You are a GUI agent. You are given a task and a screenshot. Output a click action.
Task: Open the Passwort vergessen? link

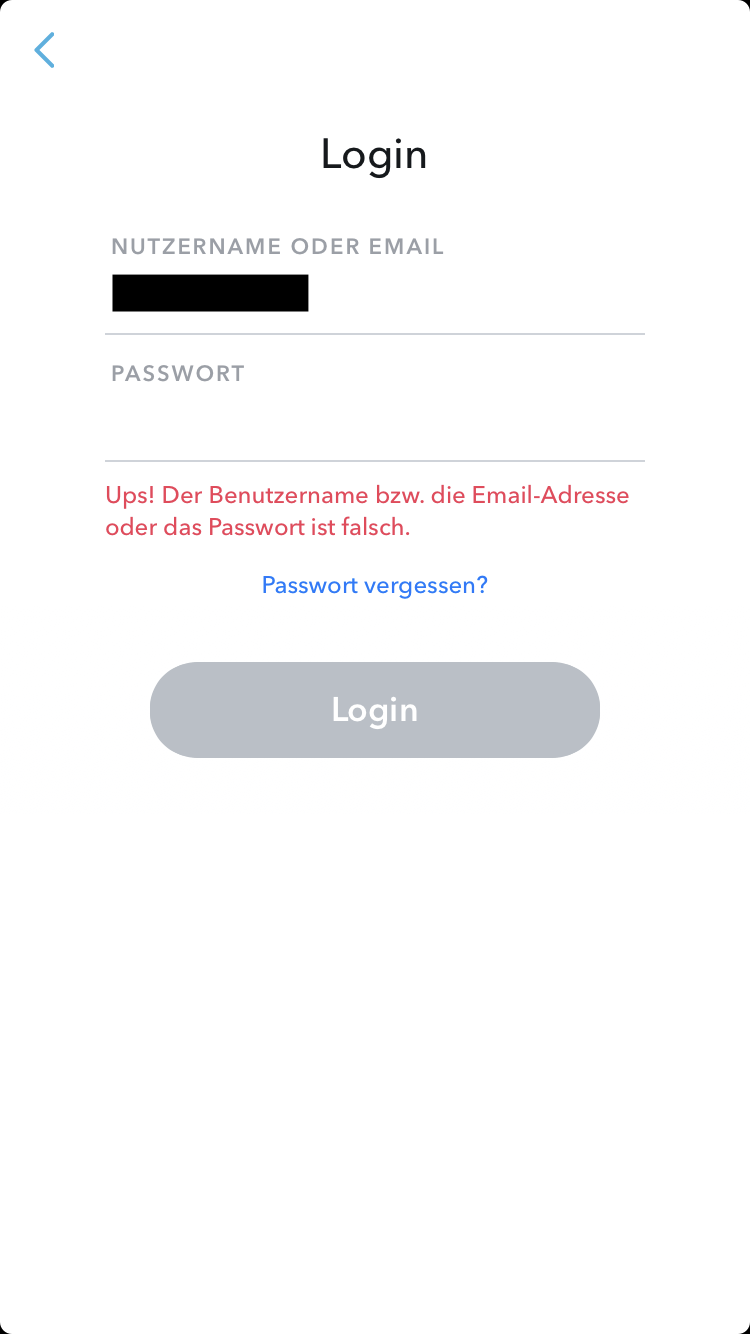coord(375,585)
